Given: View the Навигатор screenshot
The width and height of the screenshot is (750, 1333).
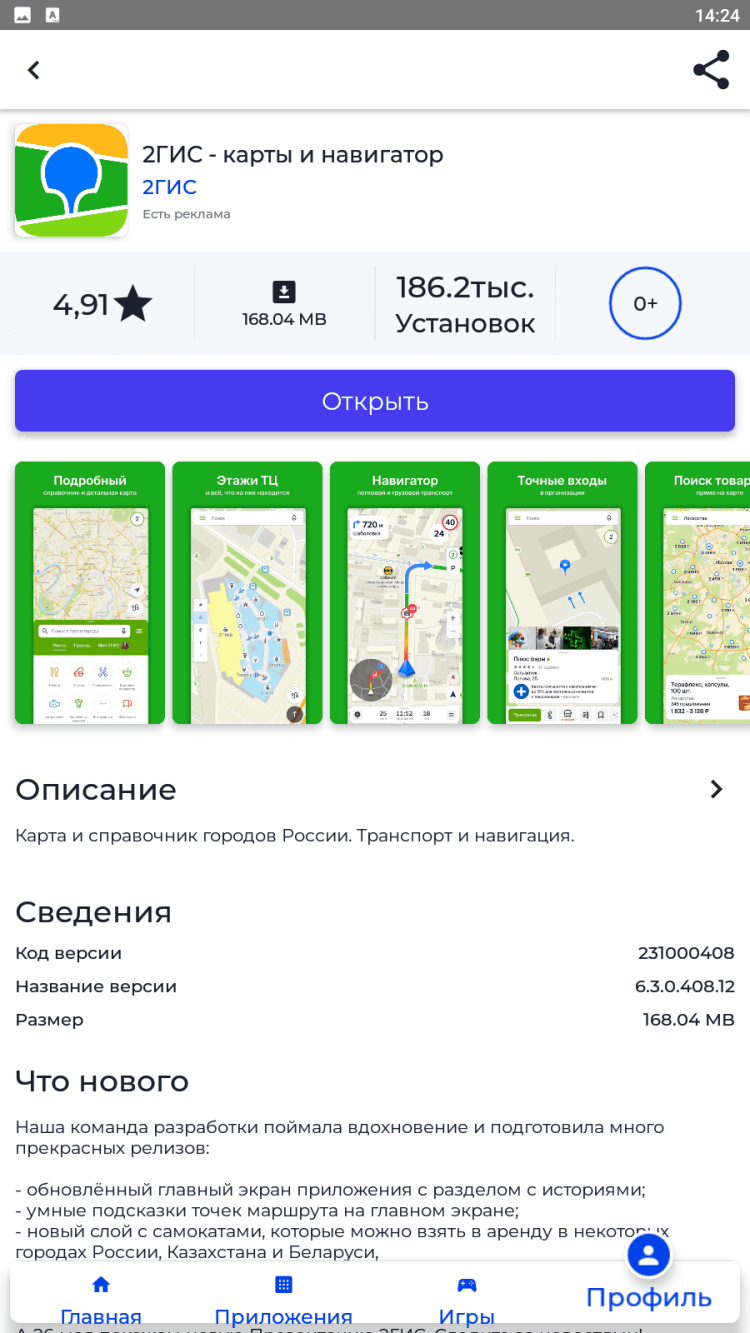Looking at the screenshot, I should pyautogui.click(x=405, y=592).
